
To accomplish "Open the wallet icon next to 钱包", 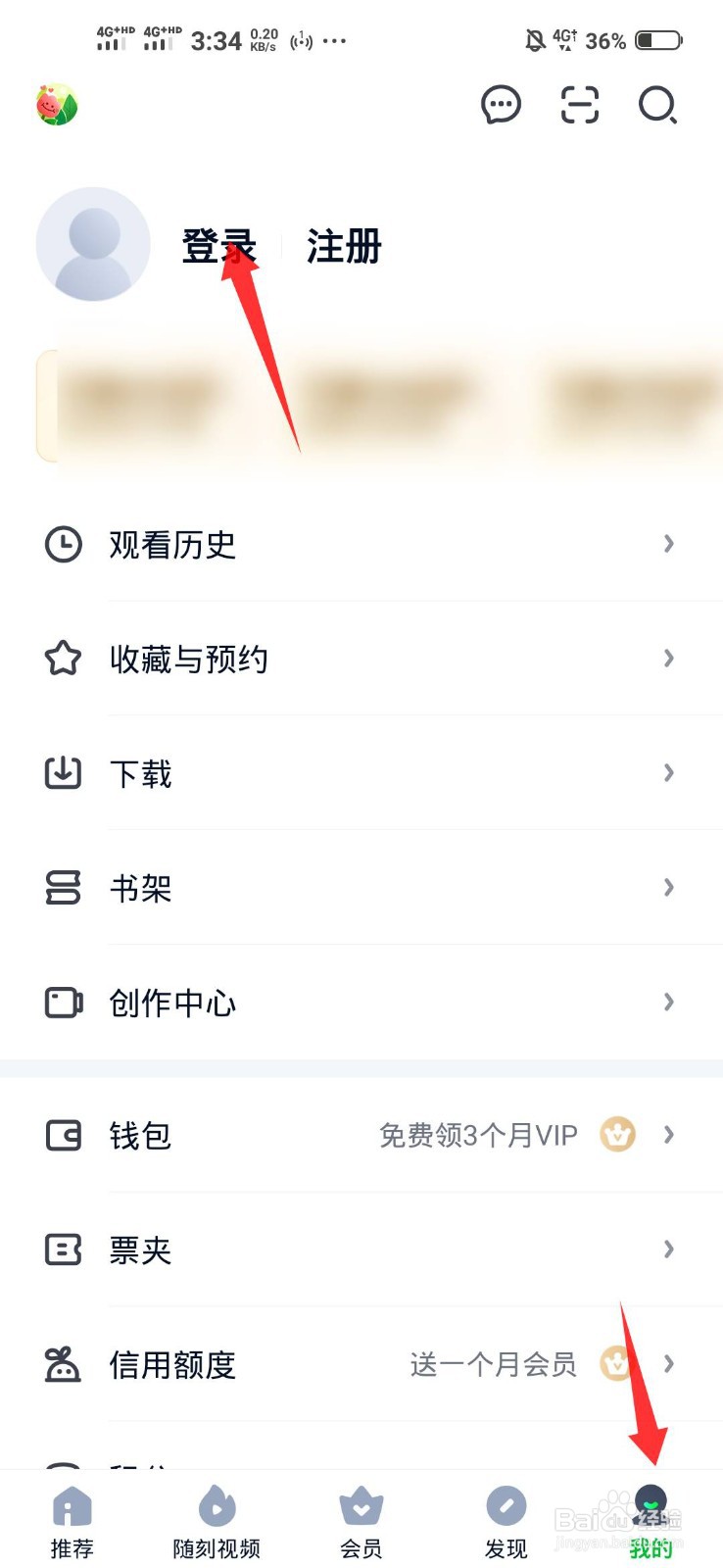I will pyautogui.click(x=62, y=1134).
